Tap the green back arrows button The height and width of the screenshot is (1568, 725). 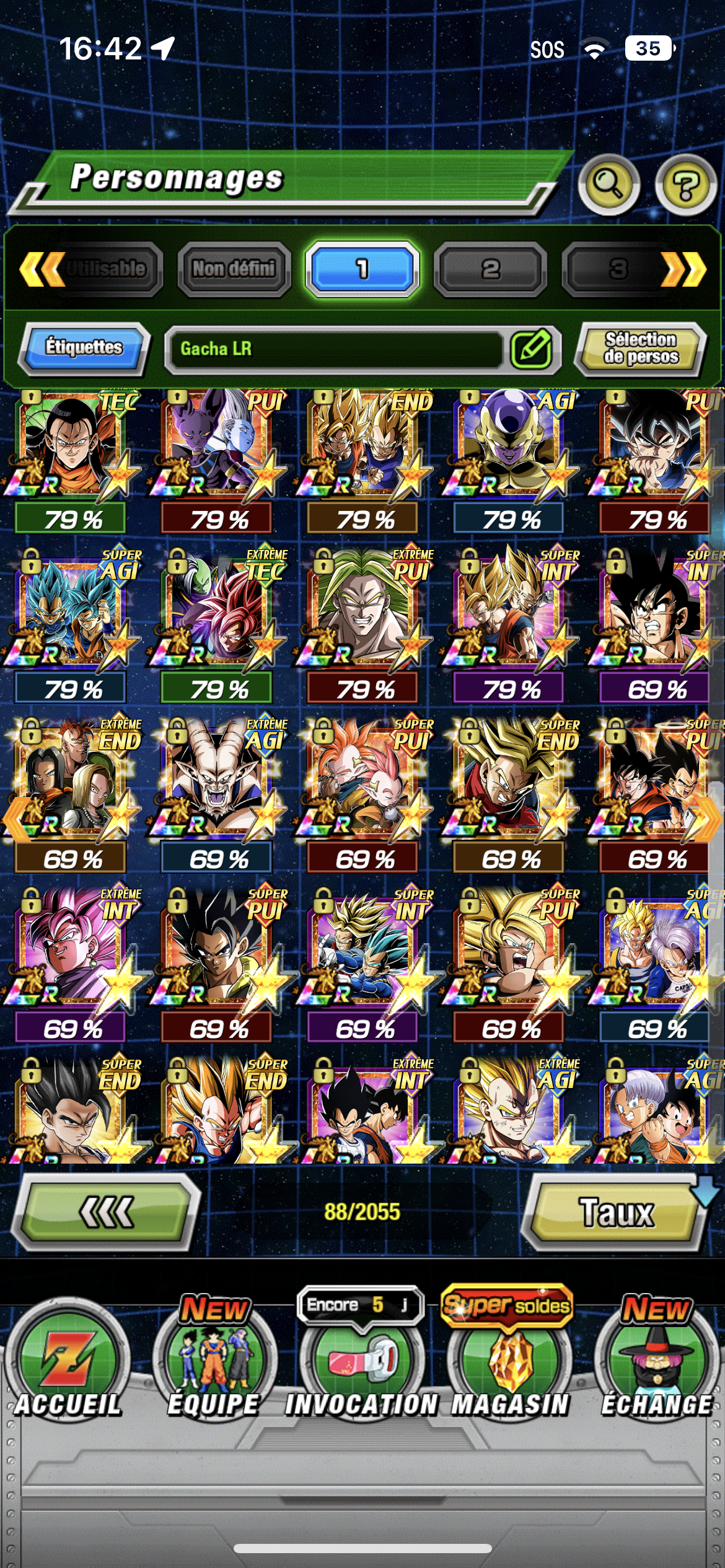tap(107, 1213)
